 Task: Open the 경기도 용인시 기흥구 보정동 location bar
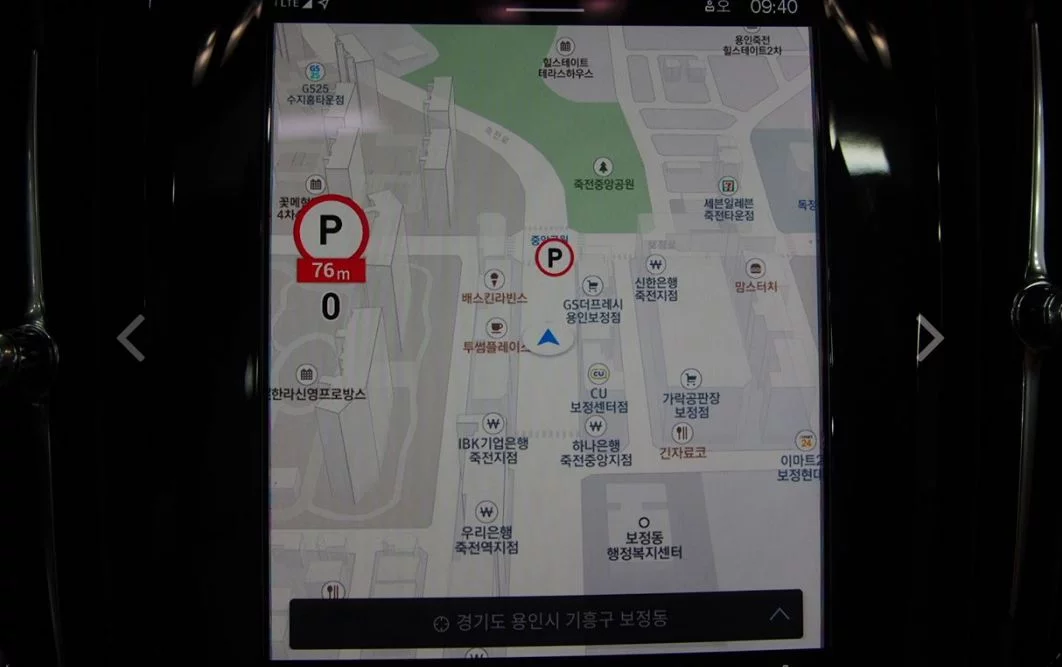tap(545, 620)
